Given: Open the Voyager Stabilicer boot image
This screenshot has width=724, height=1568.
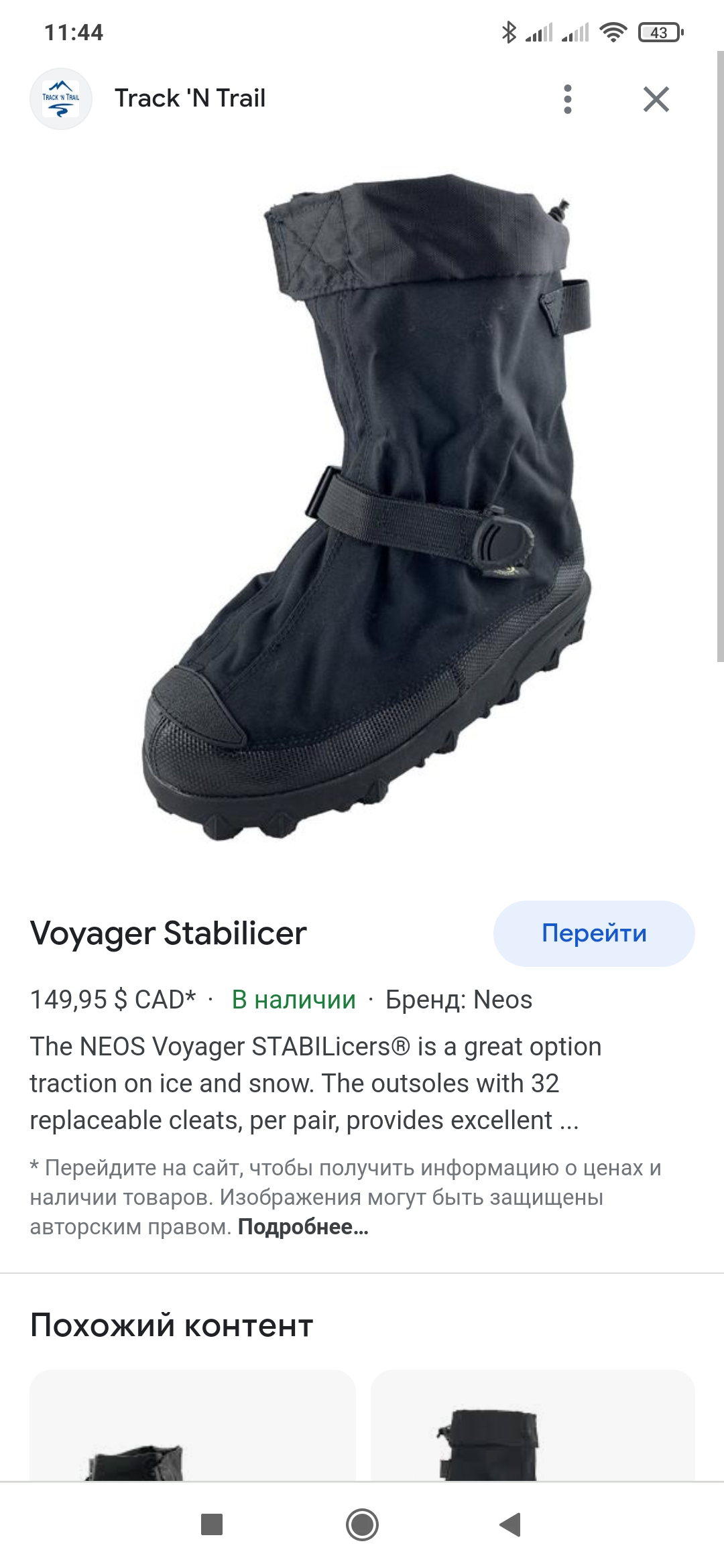Looking at the screenshot, I should tap(367, 506).
